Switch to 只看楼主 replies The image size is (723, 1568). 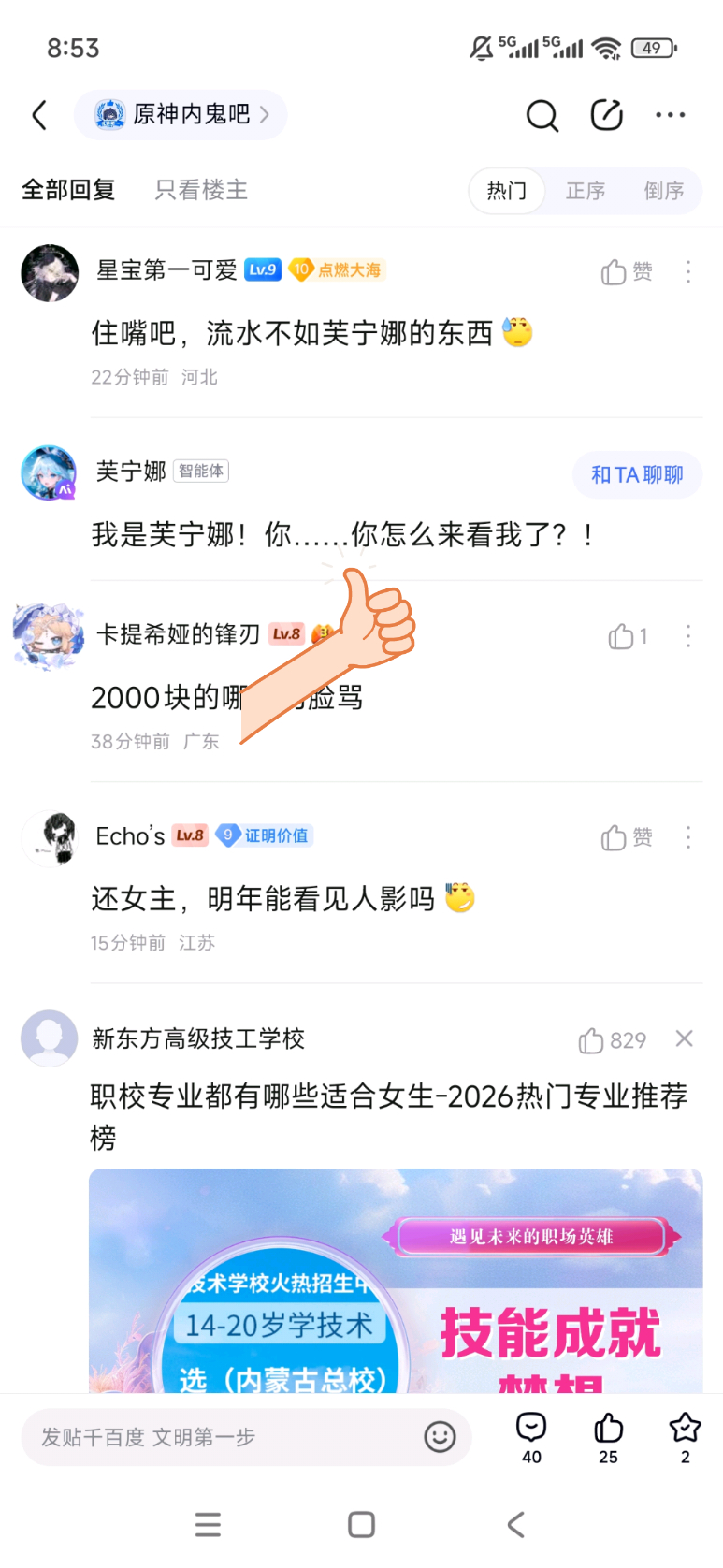coord(201,190)
